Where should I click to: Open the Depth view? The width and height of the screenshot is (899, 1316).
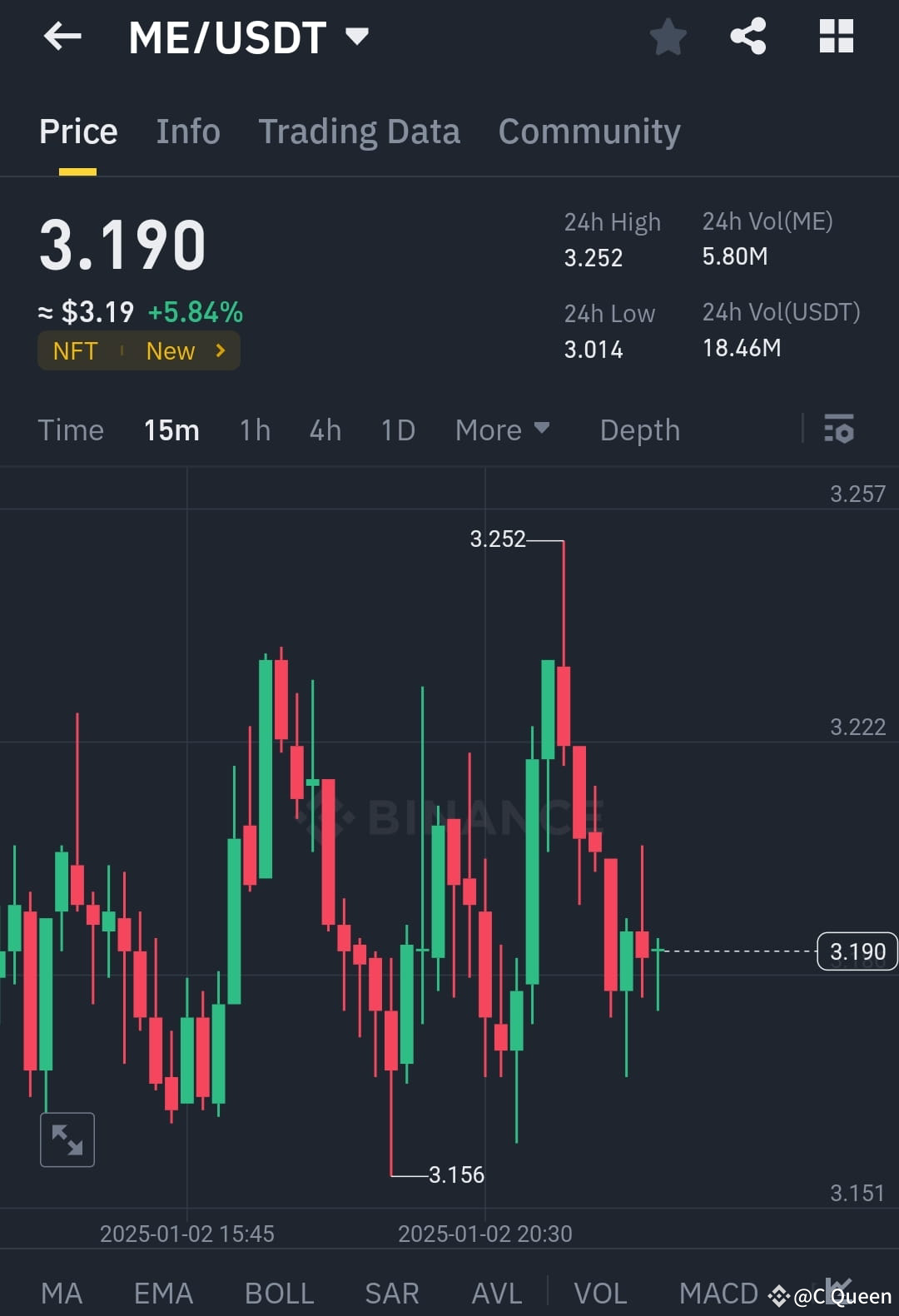click(x=639, y=430)
